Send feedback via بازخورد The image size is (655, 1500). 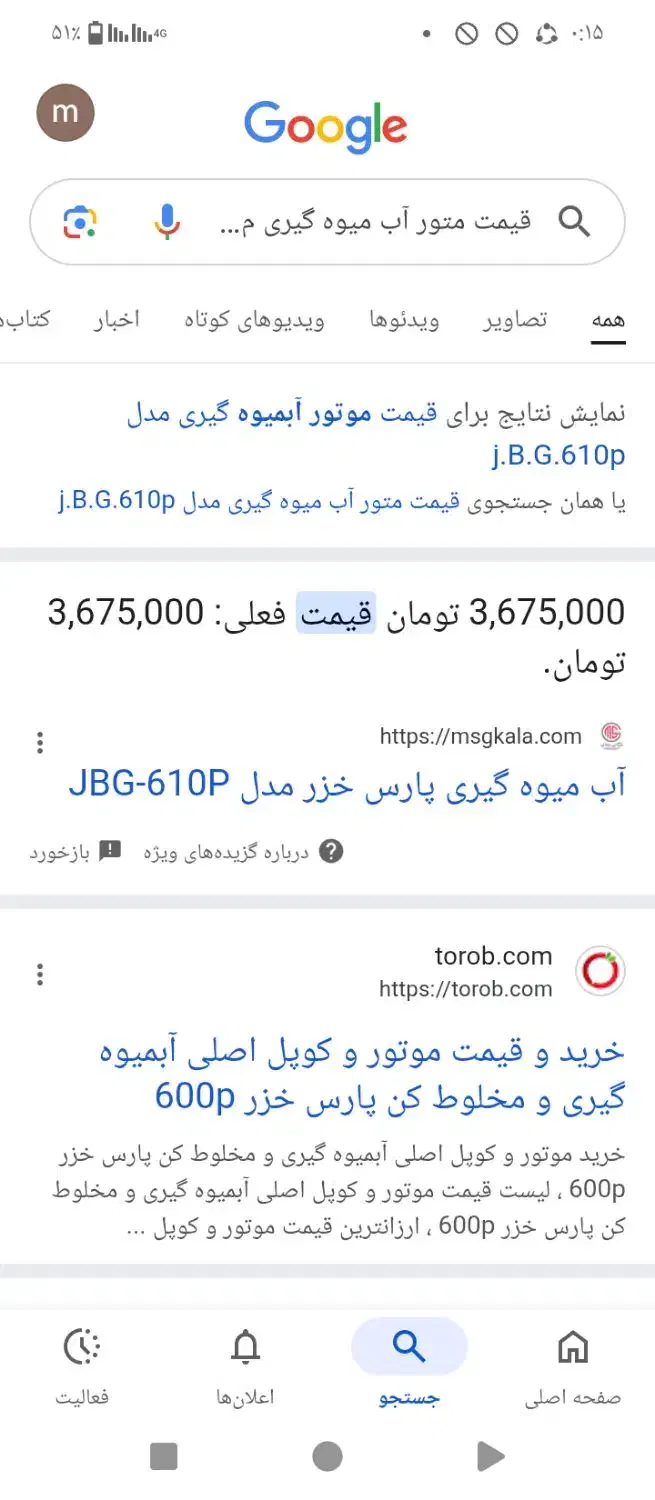tap(75, 852)
